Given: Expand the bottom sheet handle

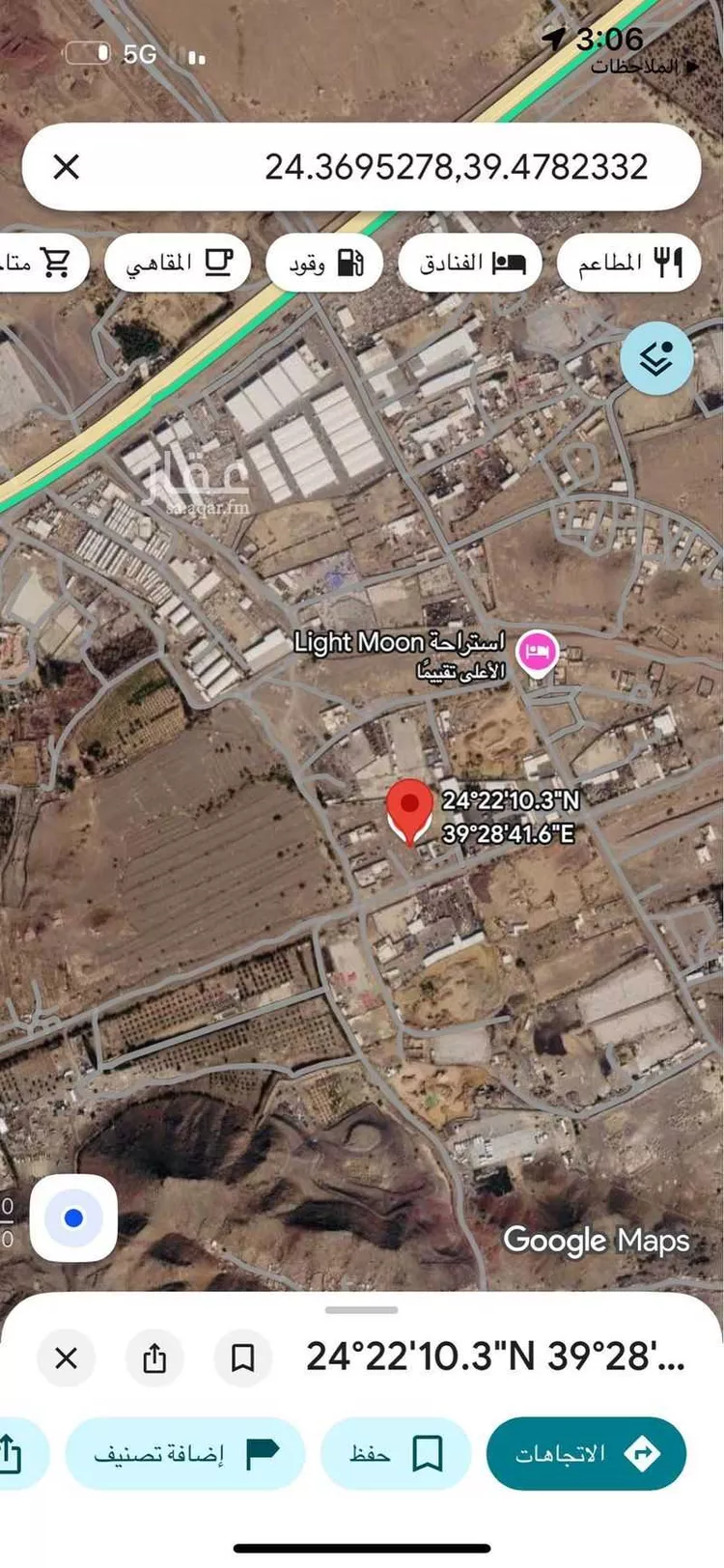Looking at the screenshot, I should coord(362,1310).
